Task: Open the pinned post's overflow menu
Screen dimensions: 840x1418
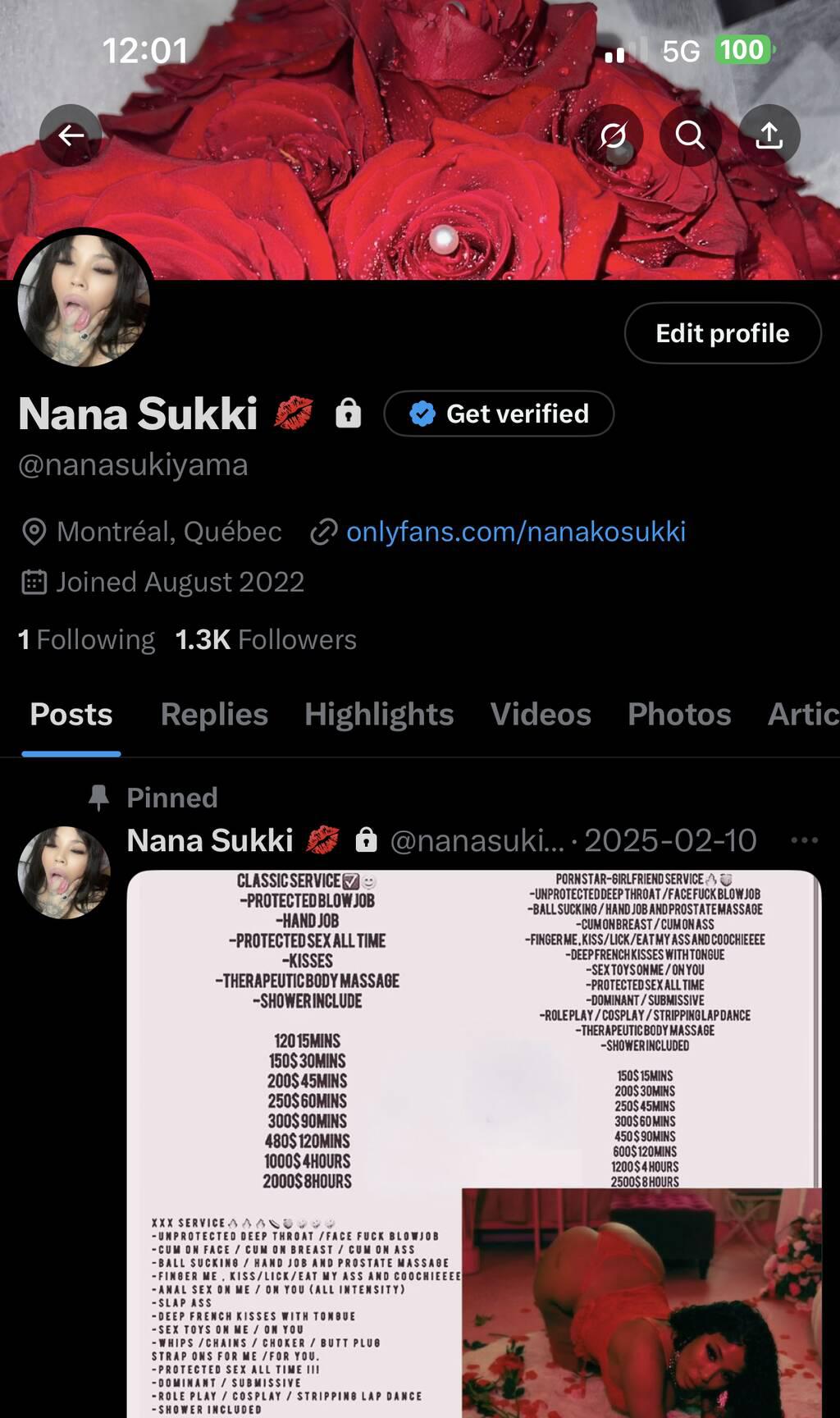Action: 803,840
